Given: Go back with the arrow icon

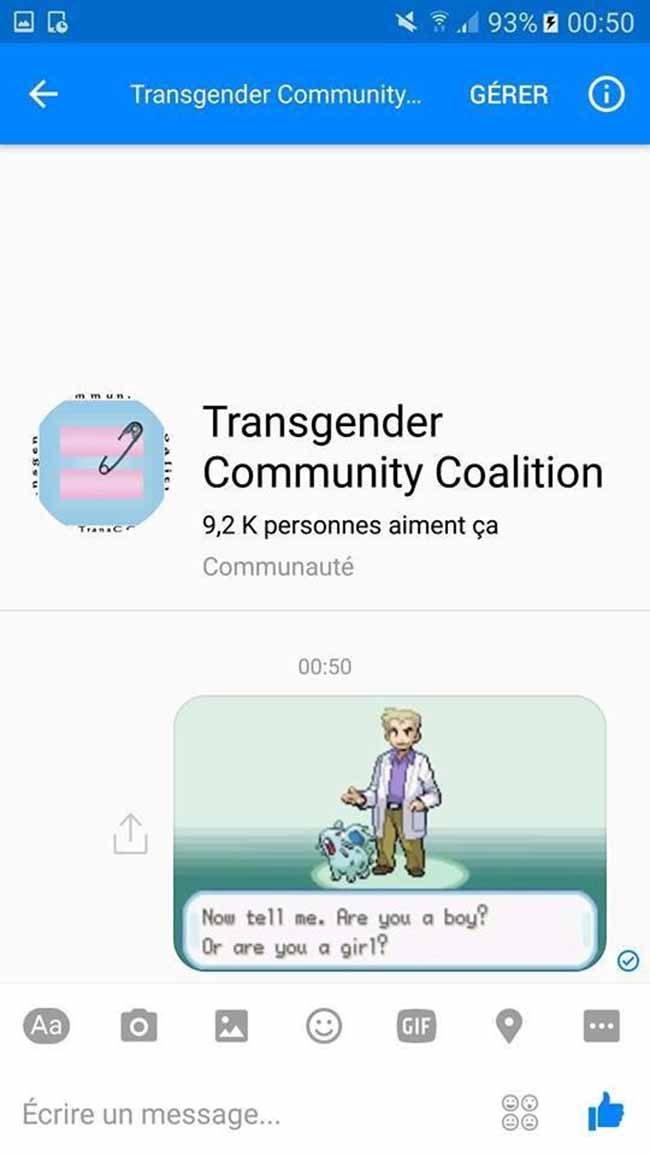Looking at the screenshot, I should pyautogui.click(x=43, y=94).
